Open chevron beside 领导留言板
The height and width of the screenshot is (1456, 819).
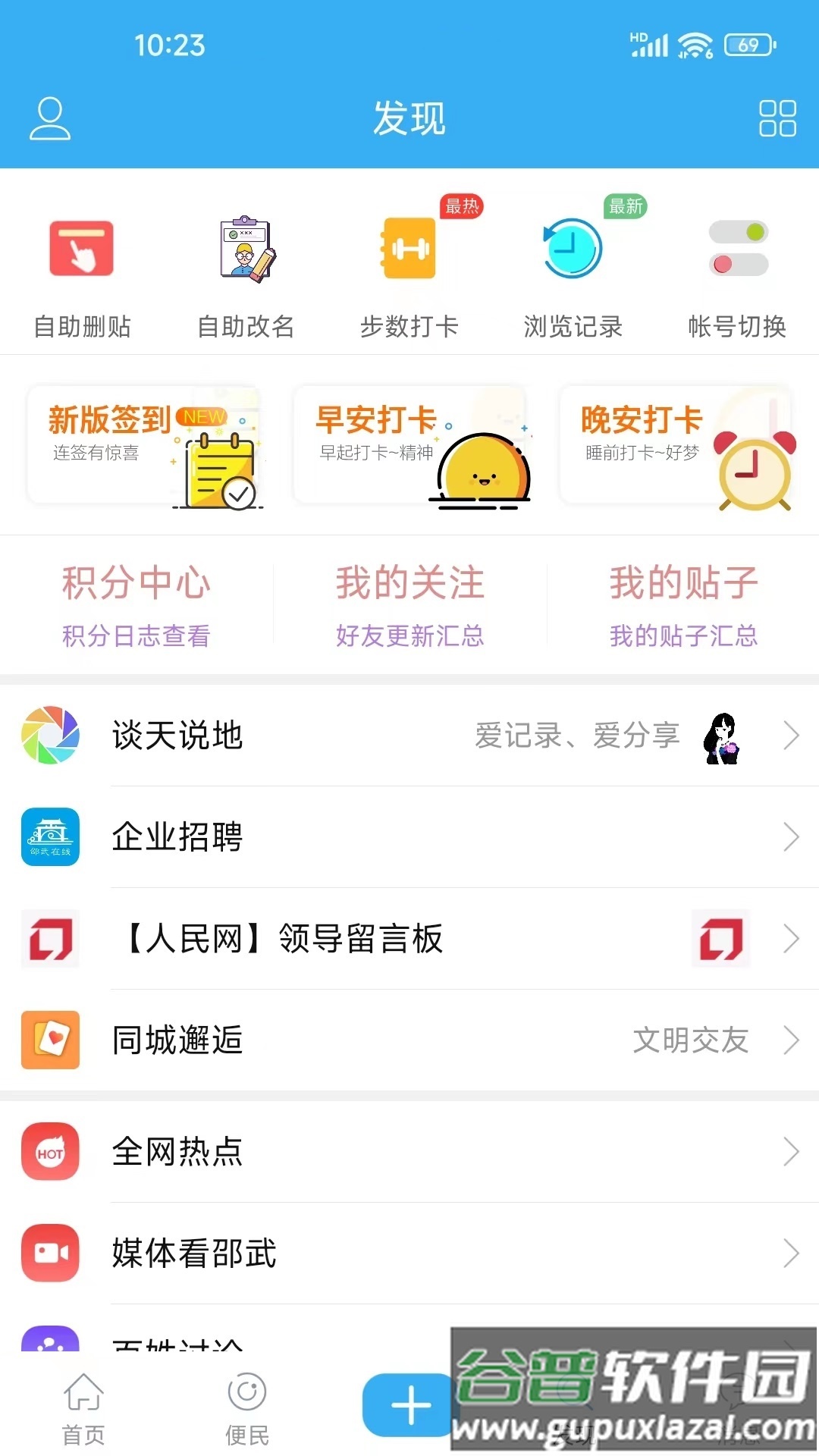(x=791, y=940)
